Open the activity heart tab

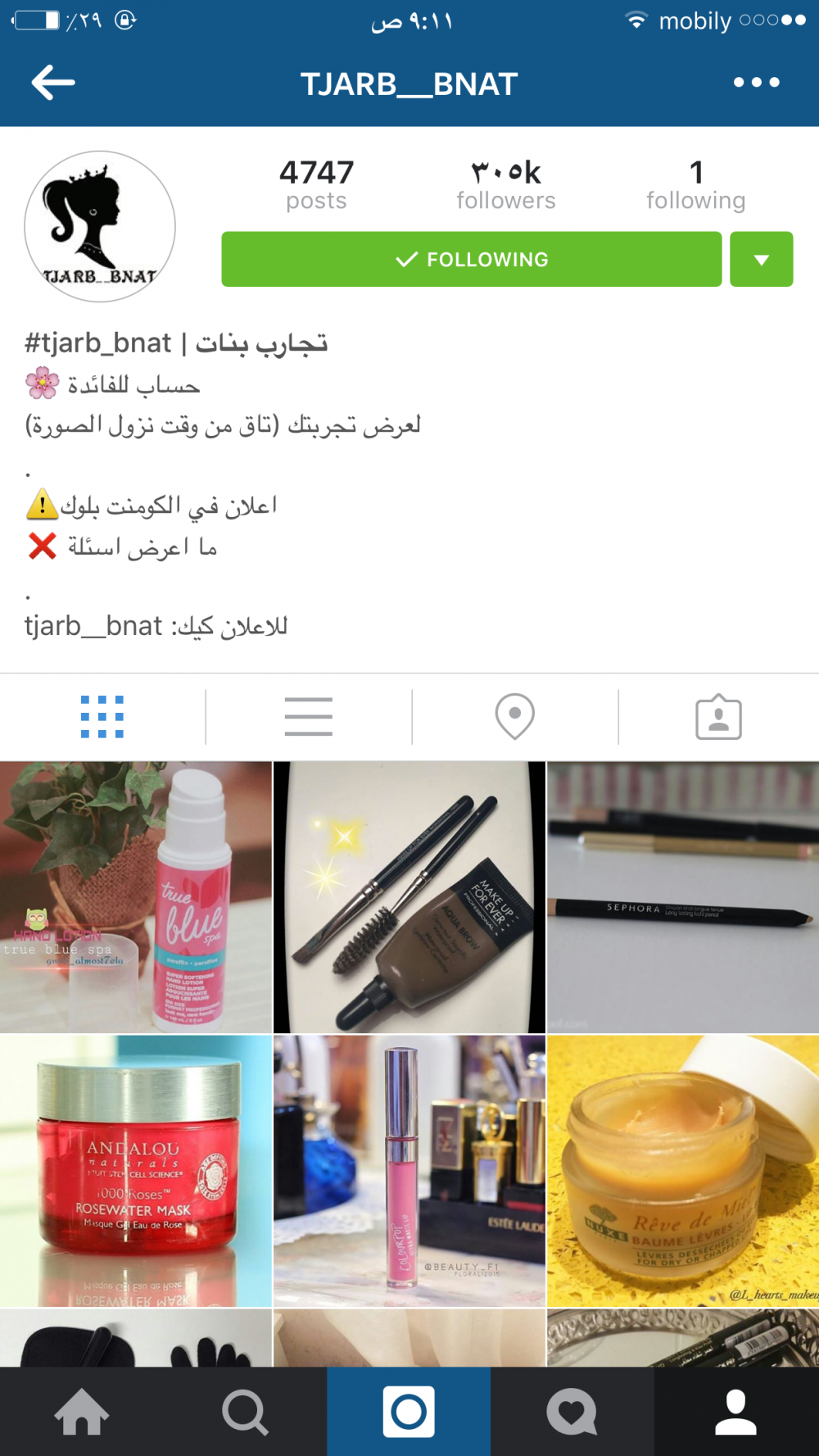tap(572, 1412)
